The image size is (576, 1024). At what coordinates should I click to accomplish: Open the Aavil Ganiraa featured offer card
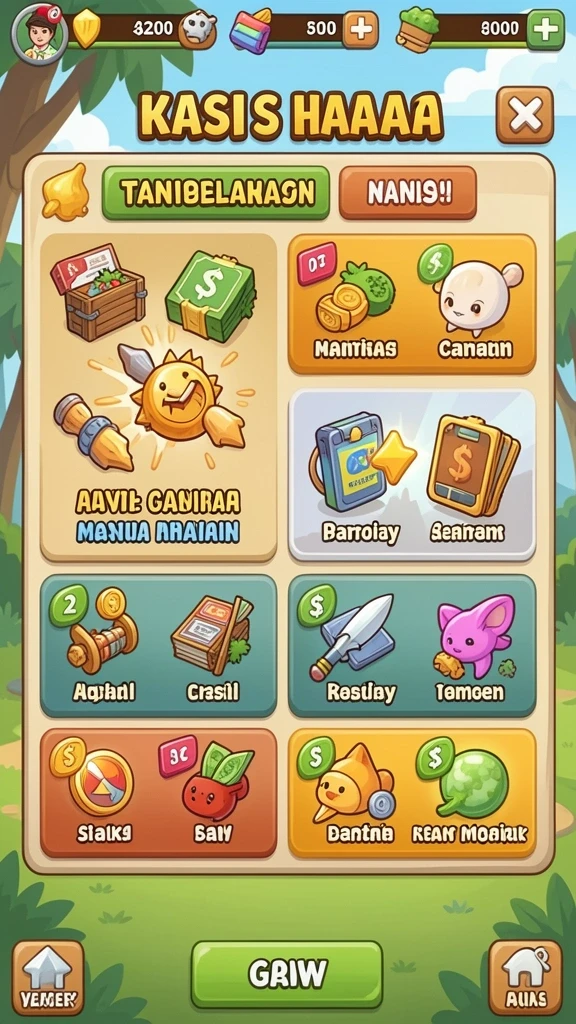pos(159,397)
